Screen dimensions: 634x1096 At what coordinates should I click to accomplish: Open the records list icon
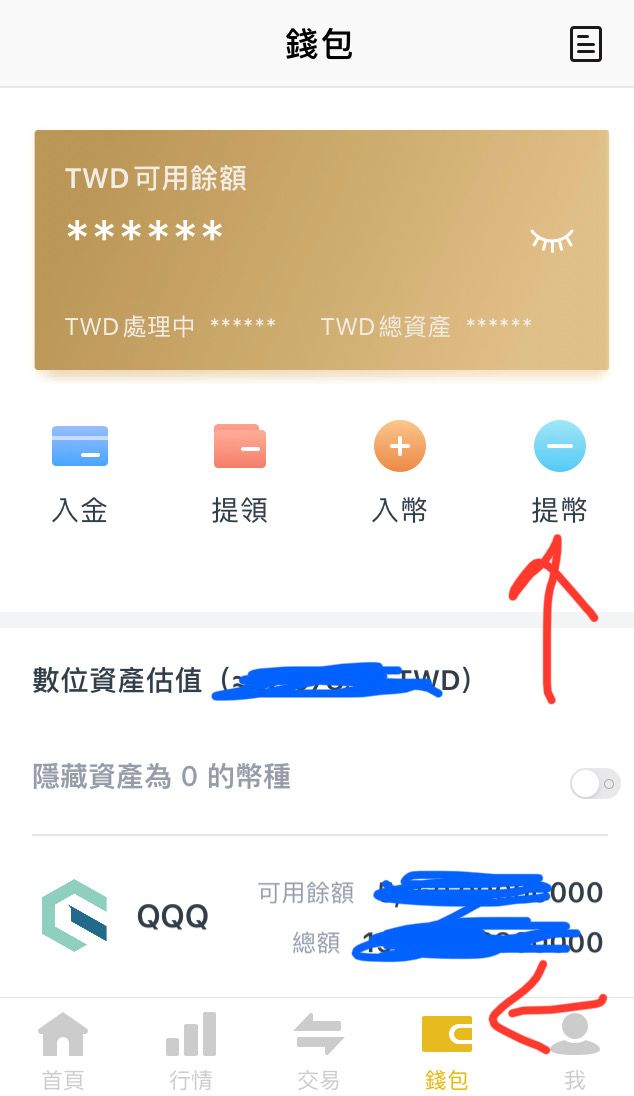pyautogui.click(x=585, y=44)
